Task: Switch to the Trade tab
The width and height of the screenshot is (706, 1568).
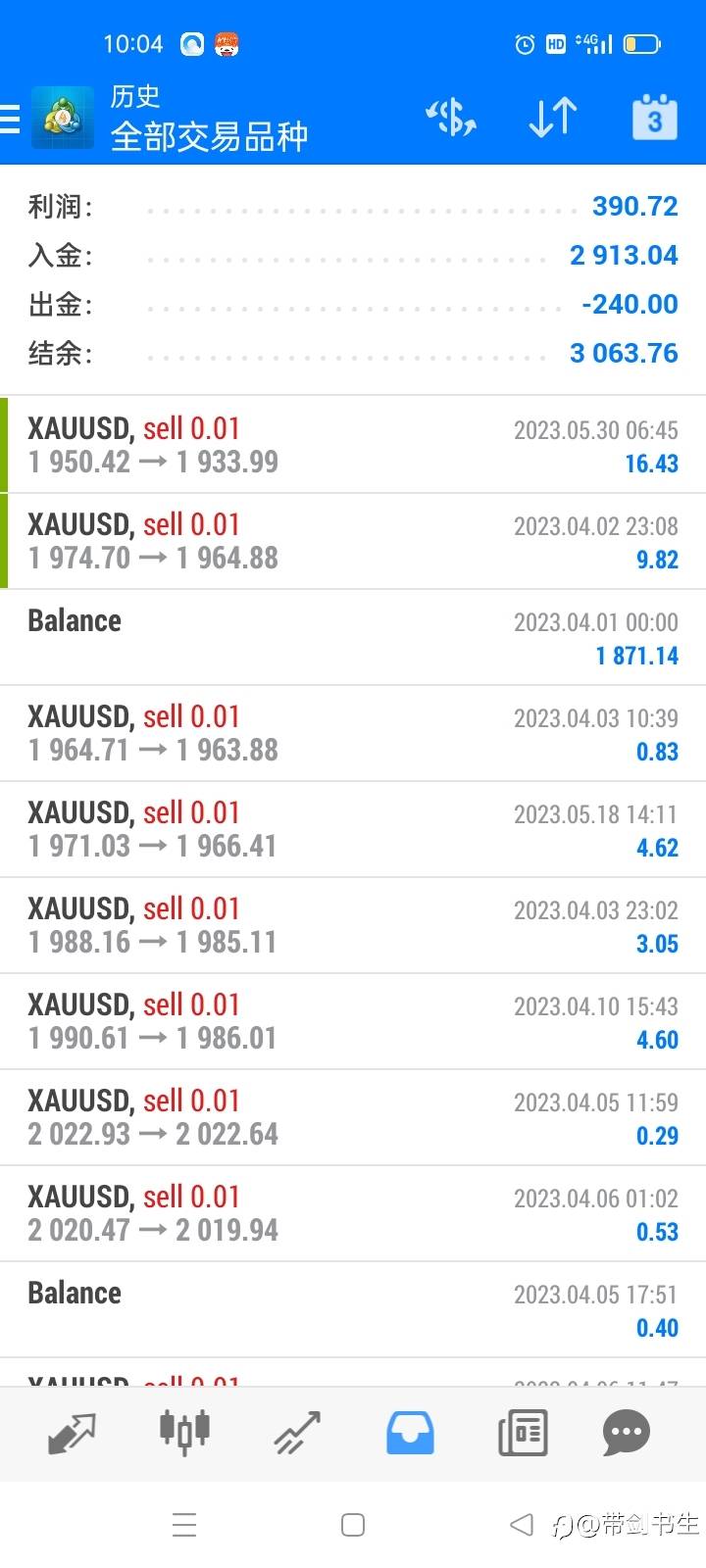Action: coord(297,1433)
